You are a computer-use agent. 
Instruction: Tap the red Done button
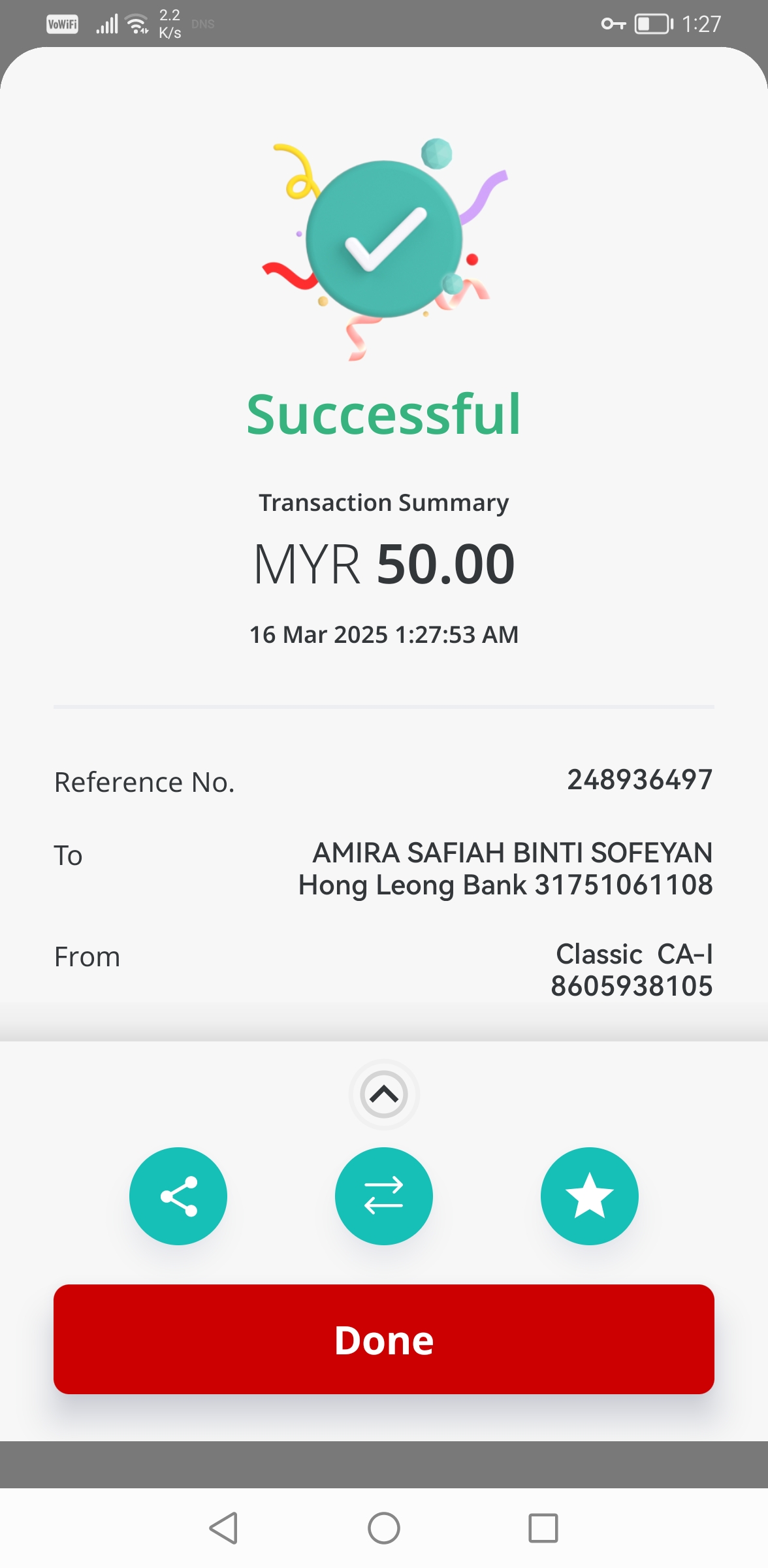384,1339
